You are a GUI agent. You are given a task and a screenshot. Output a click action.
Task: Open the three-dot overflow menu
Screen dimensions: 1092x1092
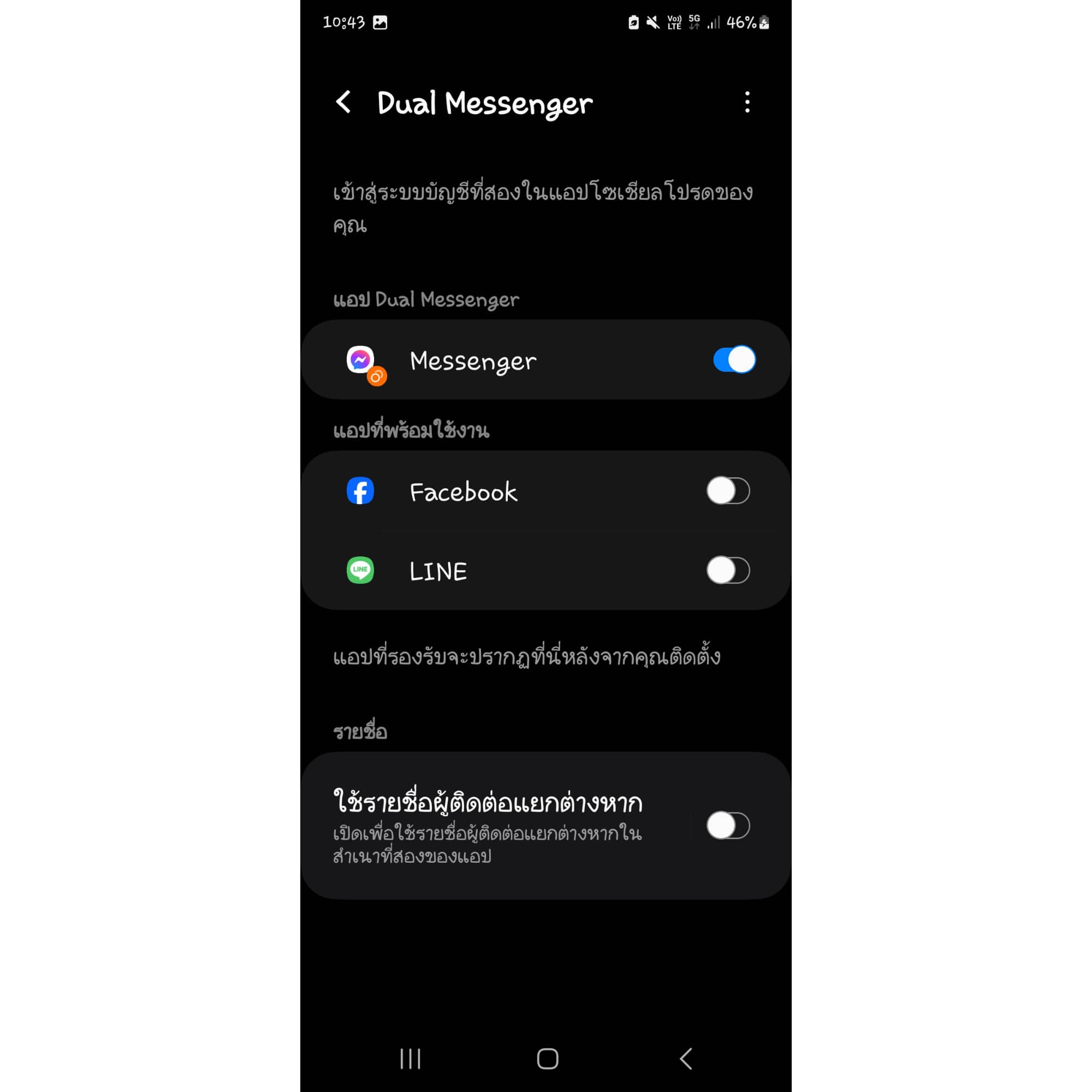[x=747, y=102]
